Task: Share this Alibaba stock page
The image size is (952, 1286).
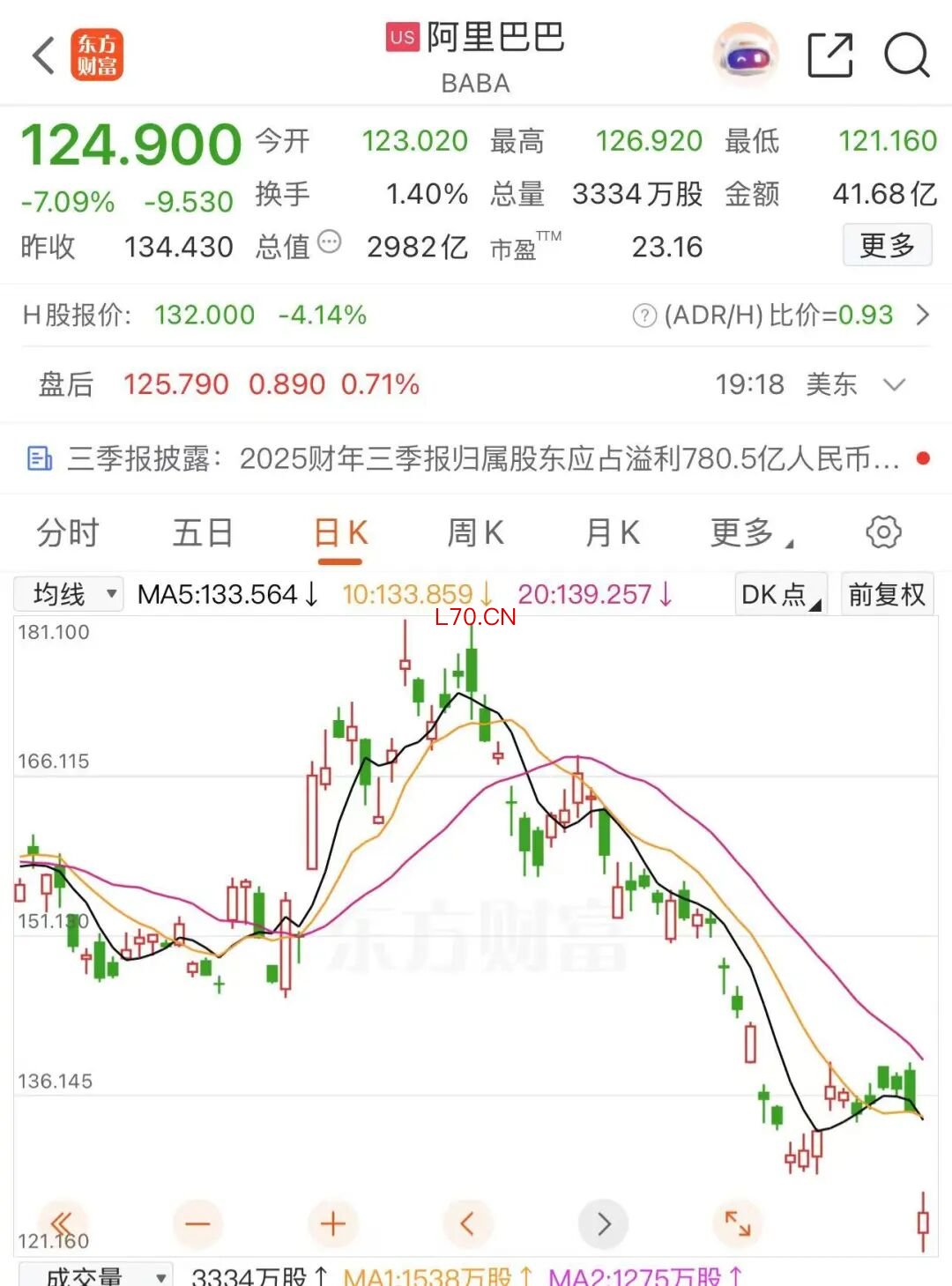Action: [x=830, y=56]
